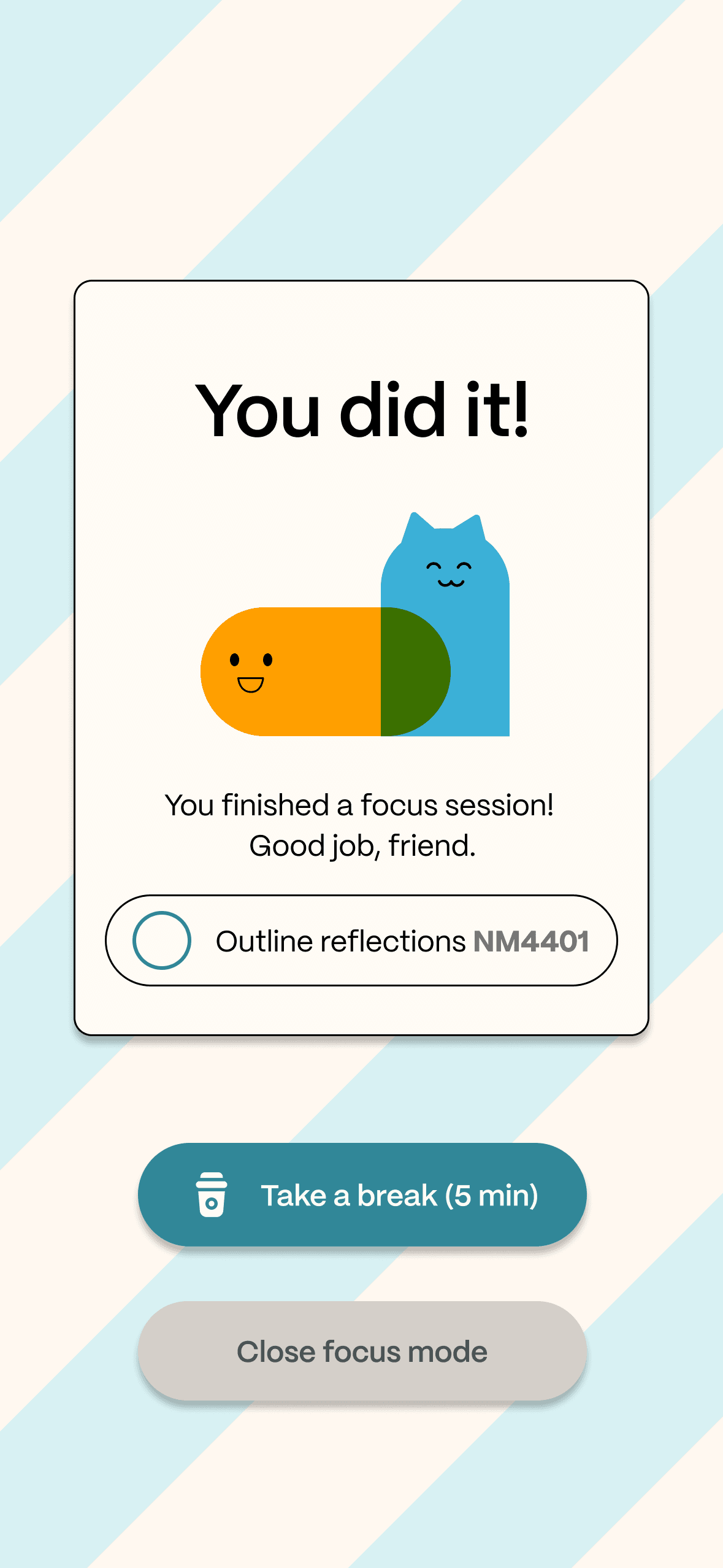Mark Outline reflections task as complete
Screen dimensions: 723x1568
click(162, 940)
